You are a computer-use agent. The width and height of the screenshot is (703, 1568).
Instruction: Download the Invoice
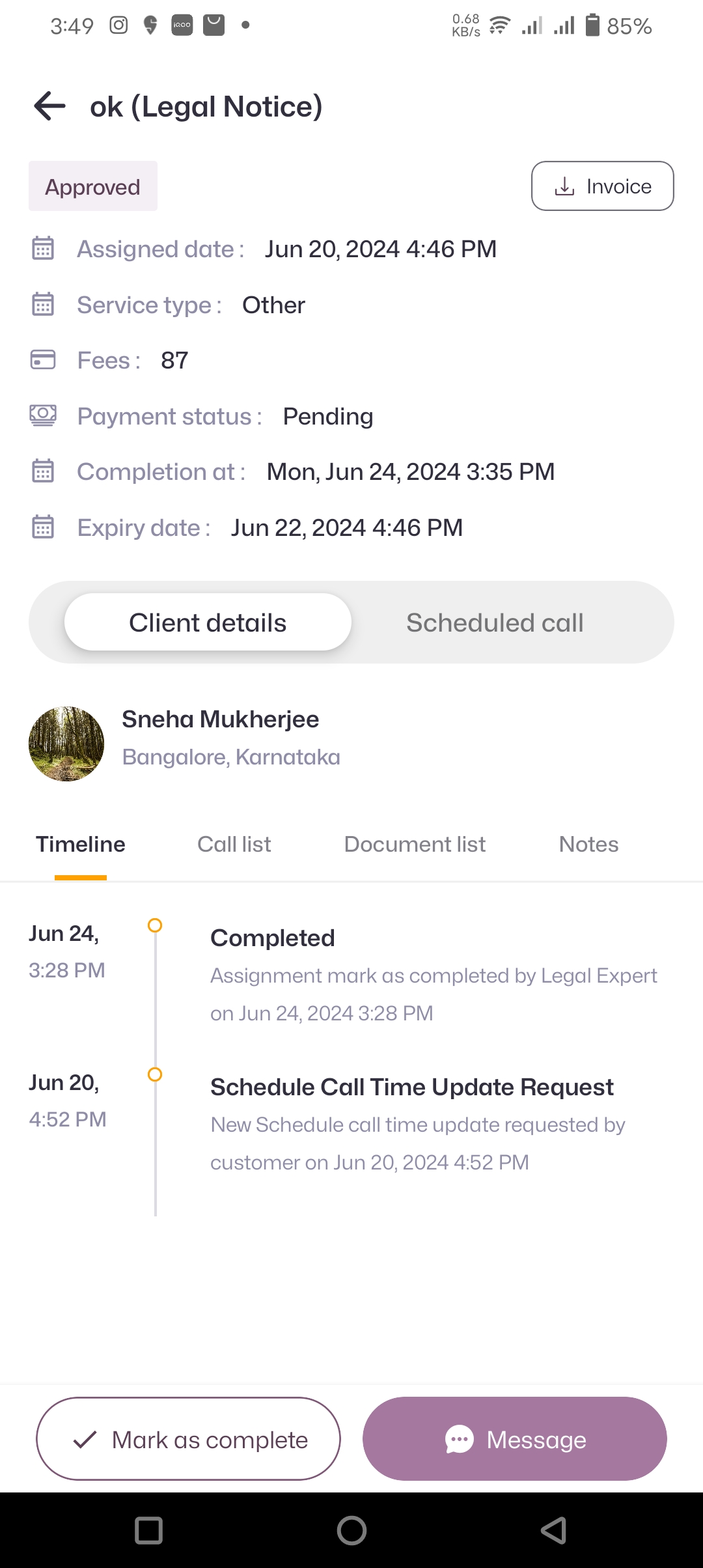click(602, 186)
